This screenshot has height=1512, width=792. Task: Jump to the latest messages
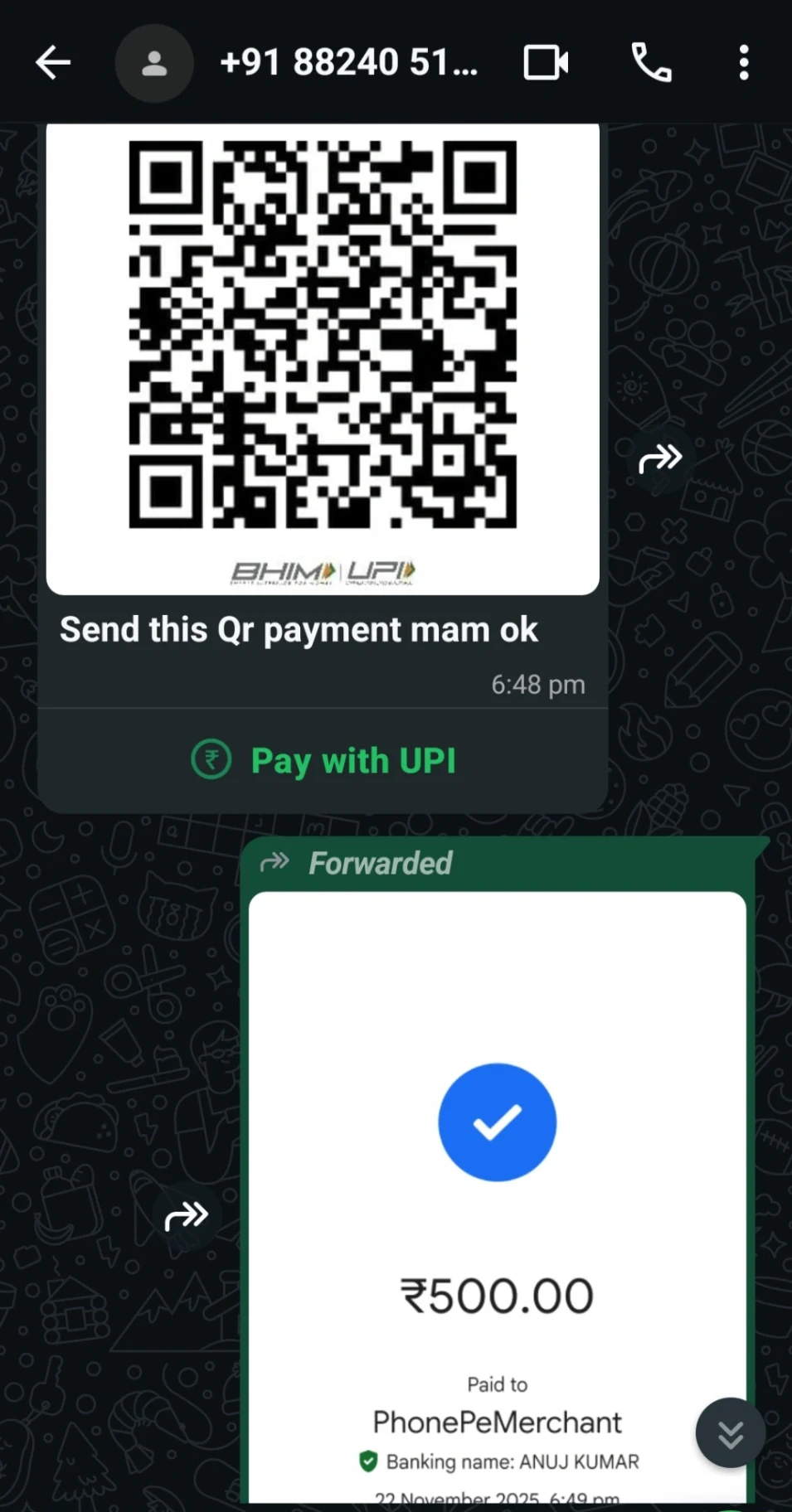(730, 1433)
